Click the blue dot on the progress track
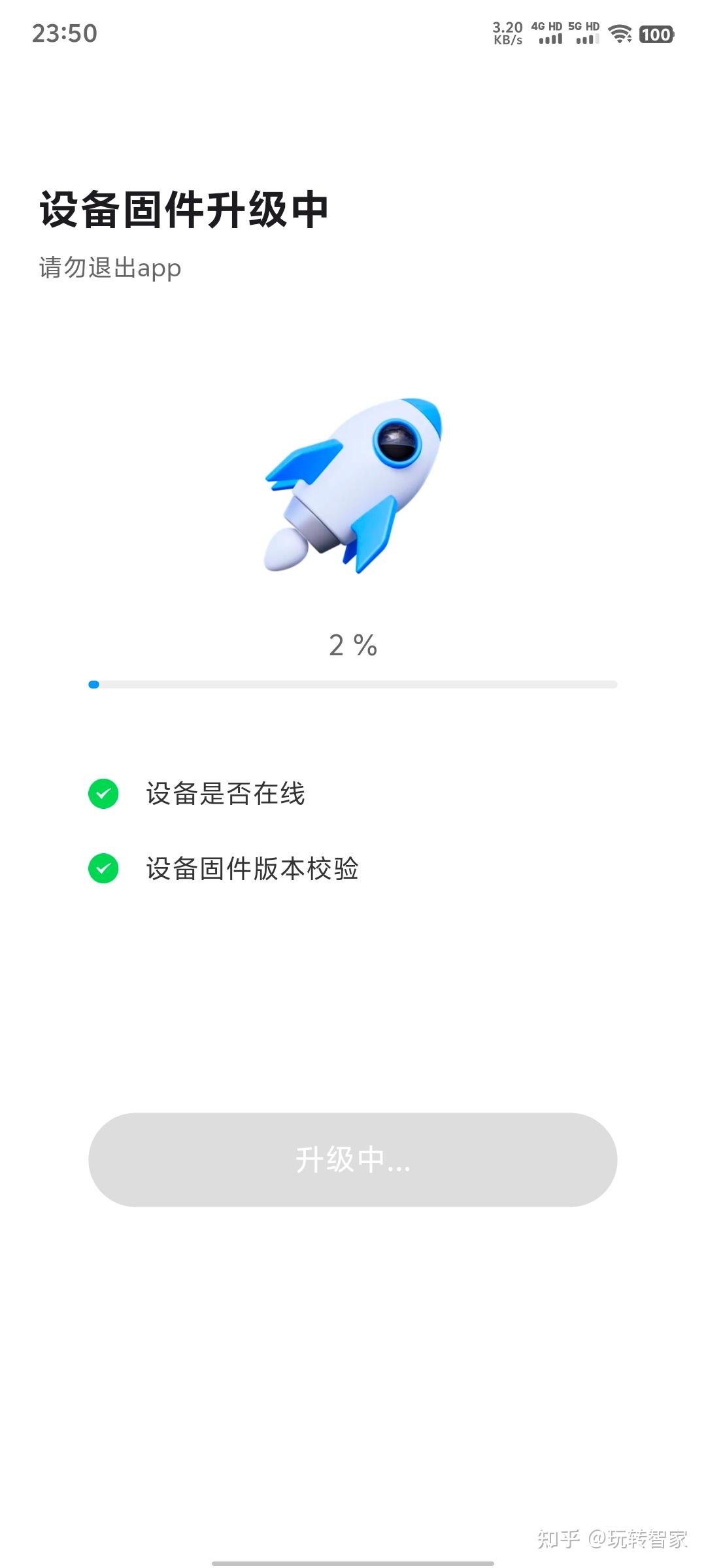The image size is (706, 1568). point(95,685)
